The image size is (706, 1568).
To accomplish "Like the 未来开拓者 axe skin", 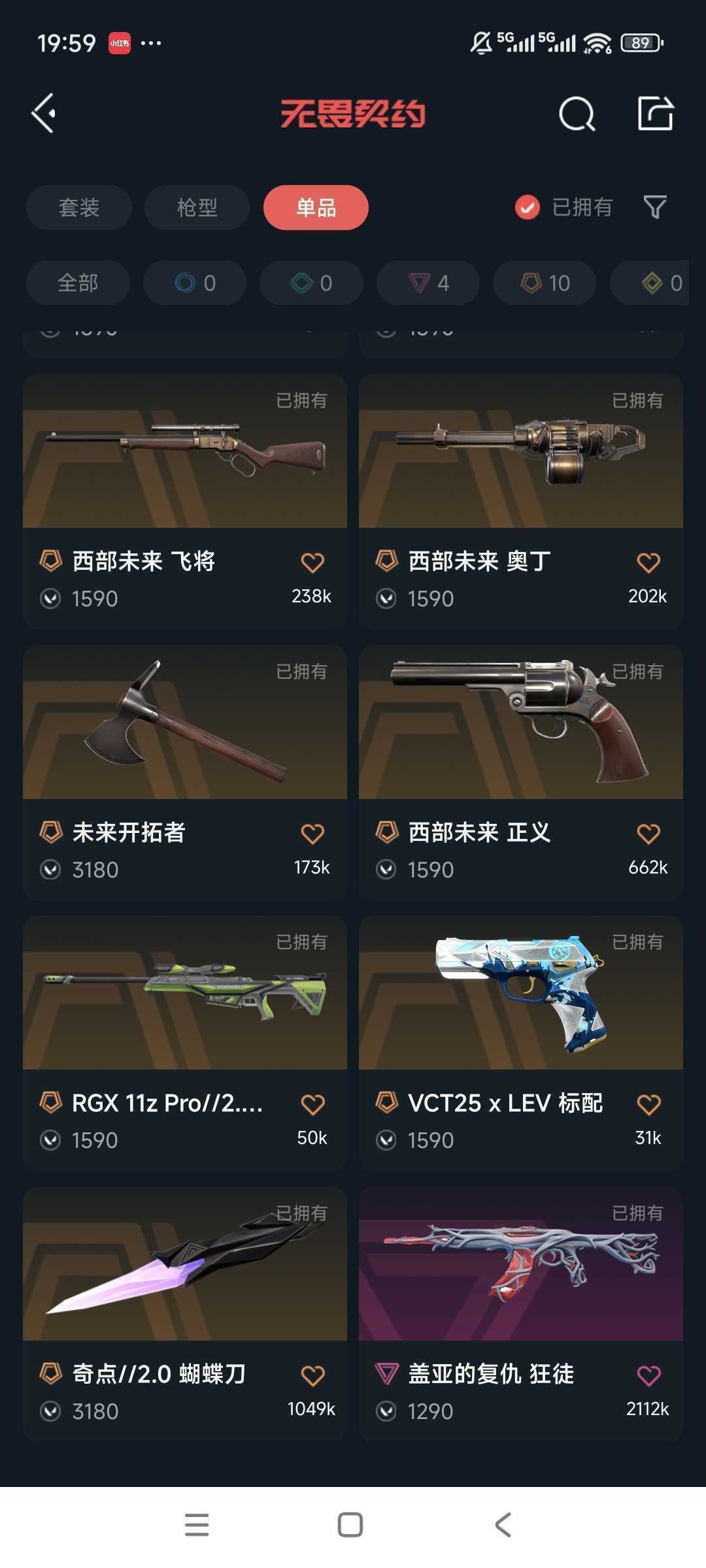I will tap(312, 834).
